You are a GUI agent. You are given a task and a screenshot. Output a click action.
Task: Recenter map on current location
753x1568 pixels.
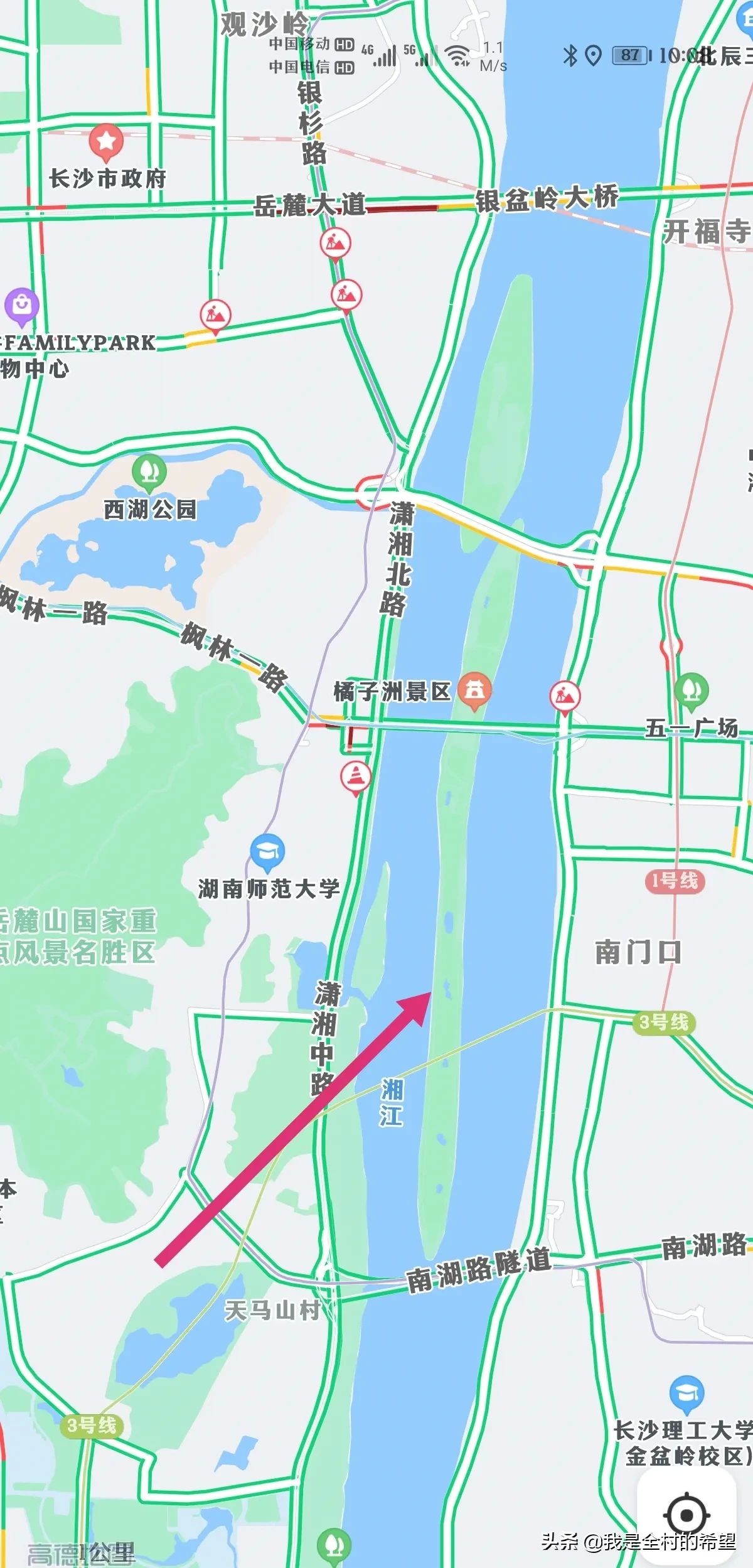(686, 1515)
